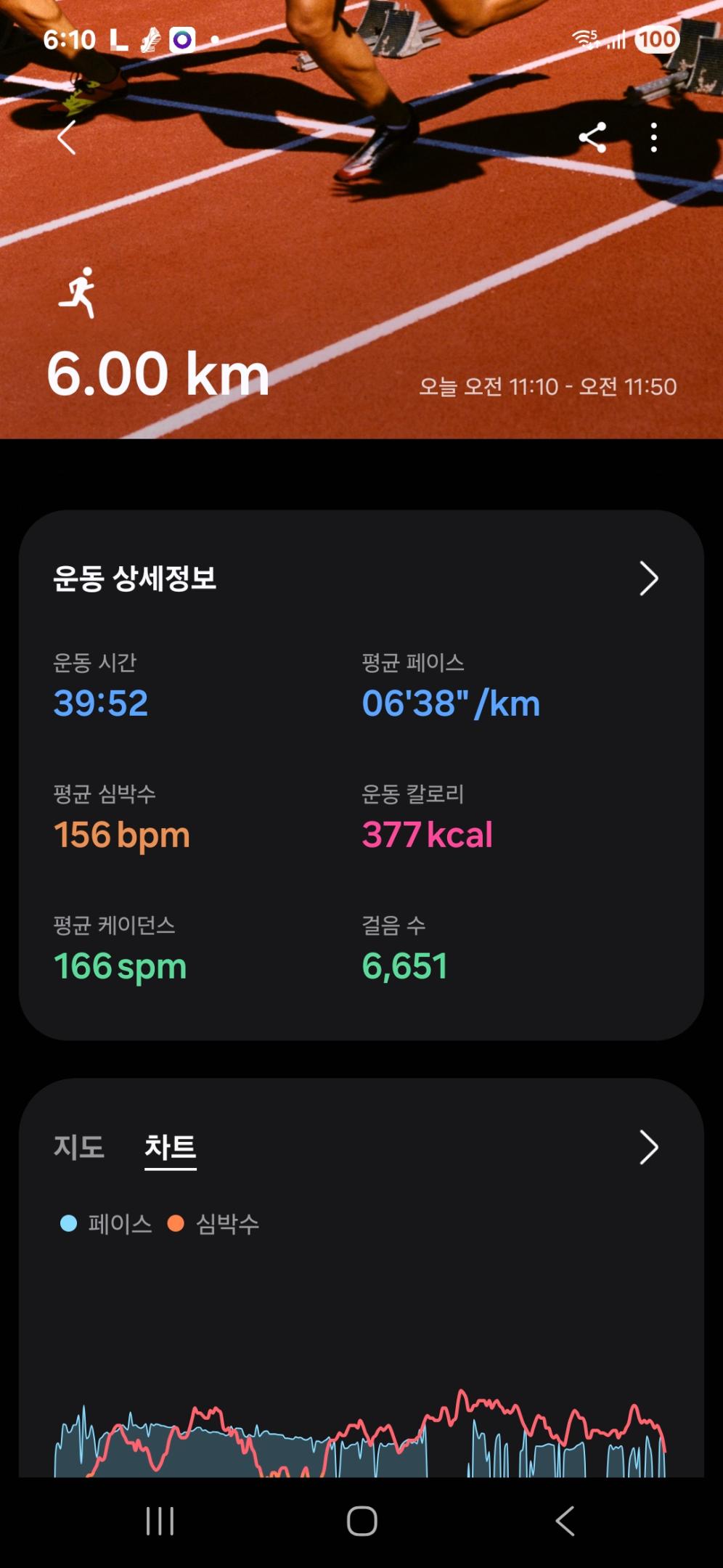
Task: Go to the home screen
Action: pos(361,1521)
